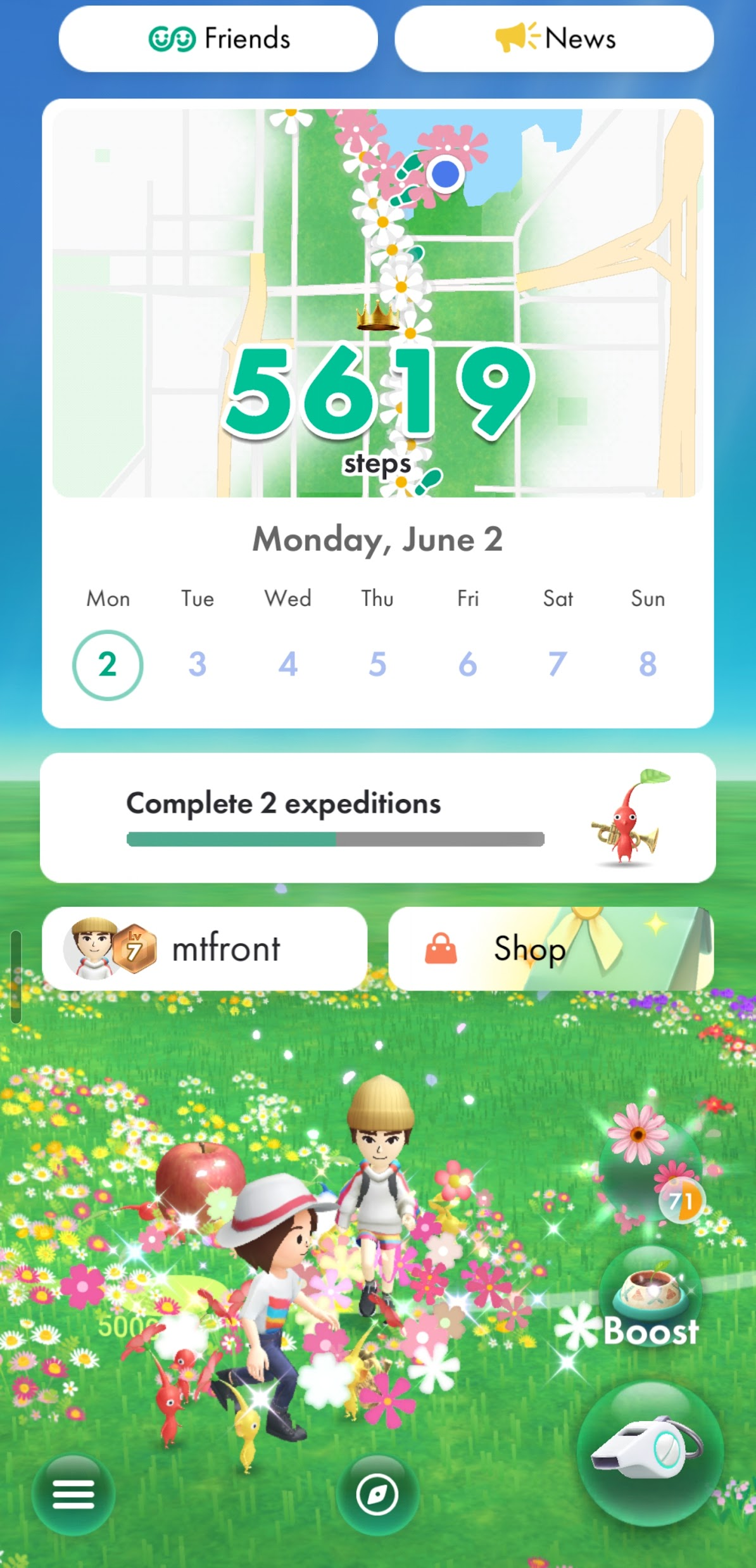This screenshot has width=756, height=1568.
Task: Open the main menu
Action: (73, 1495)
